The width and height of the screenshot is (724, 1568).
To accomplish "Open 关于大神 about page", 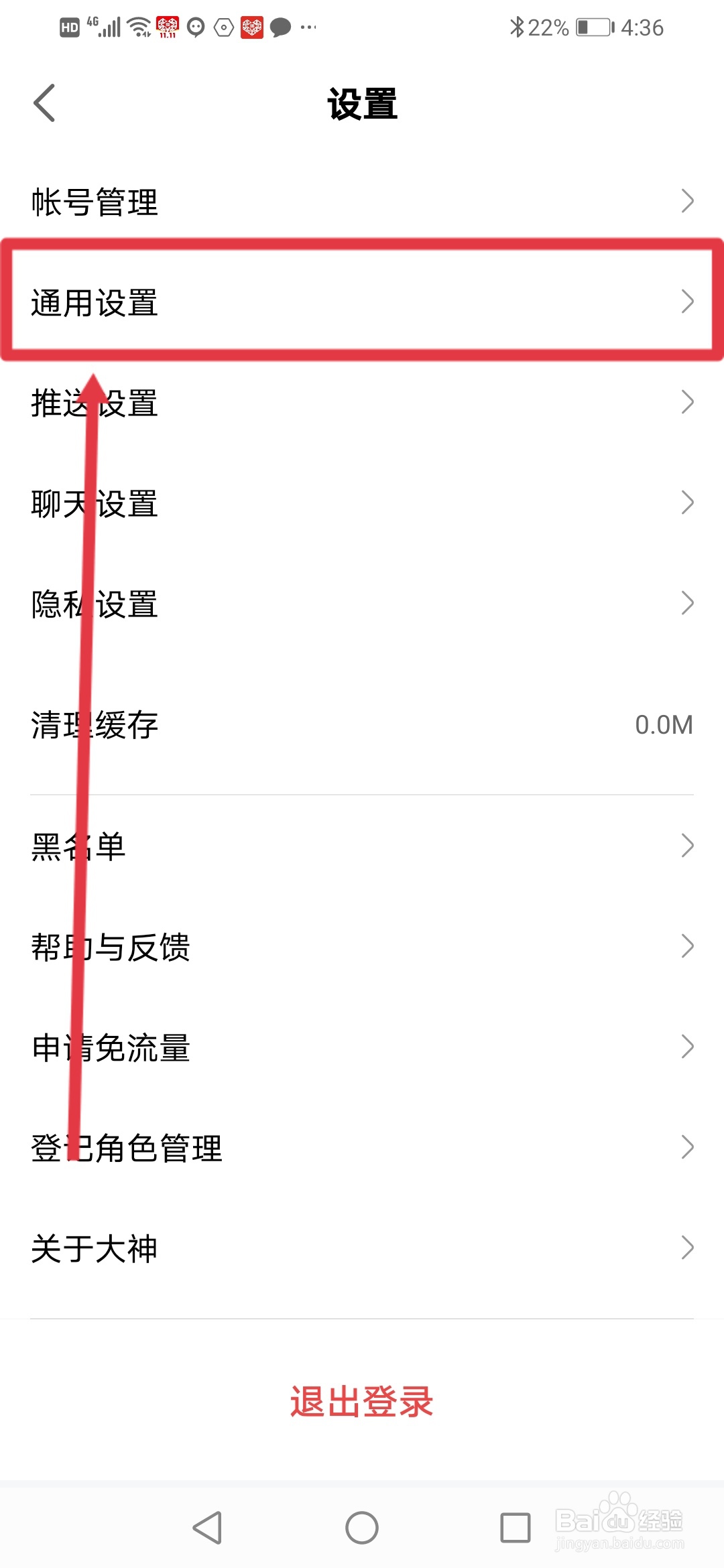I will point(362,1248).
